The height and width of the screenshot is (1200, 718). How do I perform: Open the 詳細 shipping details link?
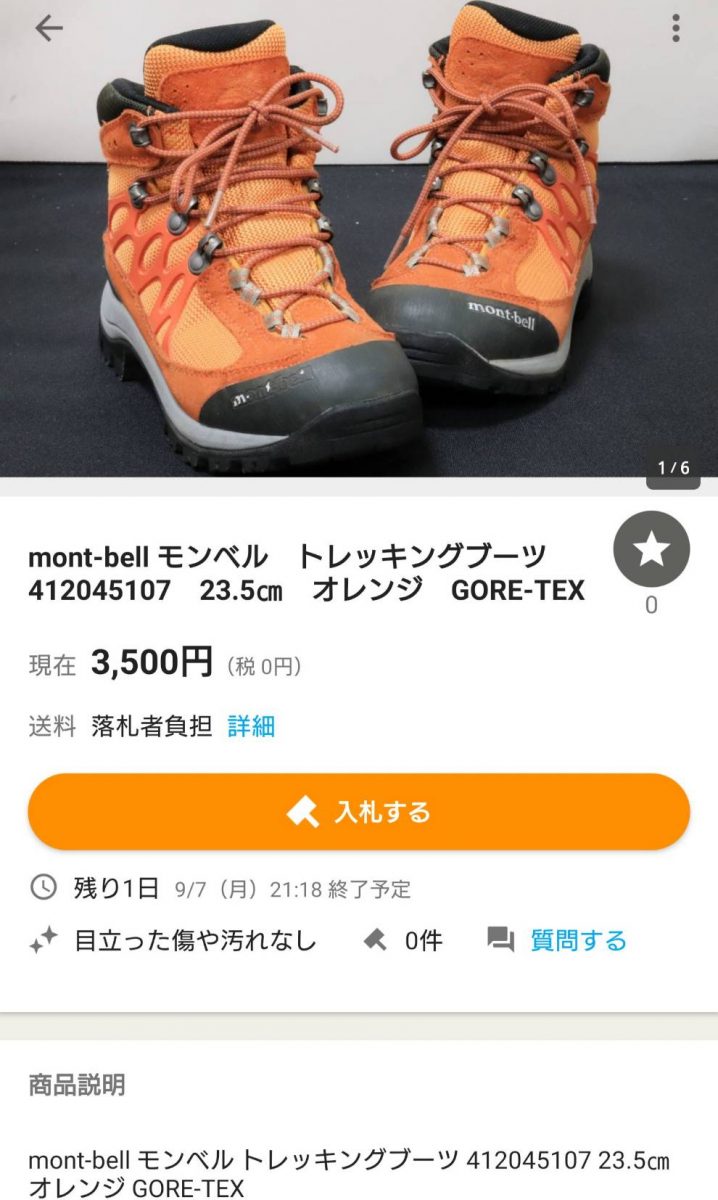(x=251, y=726)
